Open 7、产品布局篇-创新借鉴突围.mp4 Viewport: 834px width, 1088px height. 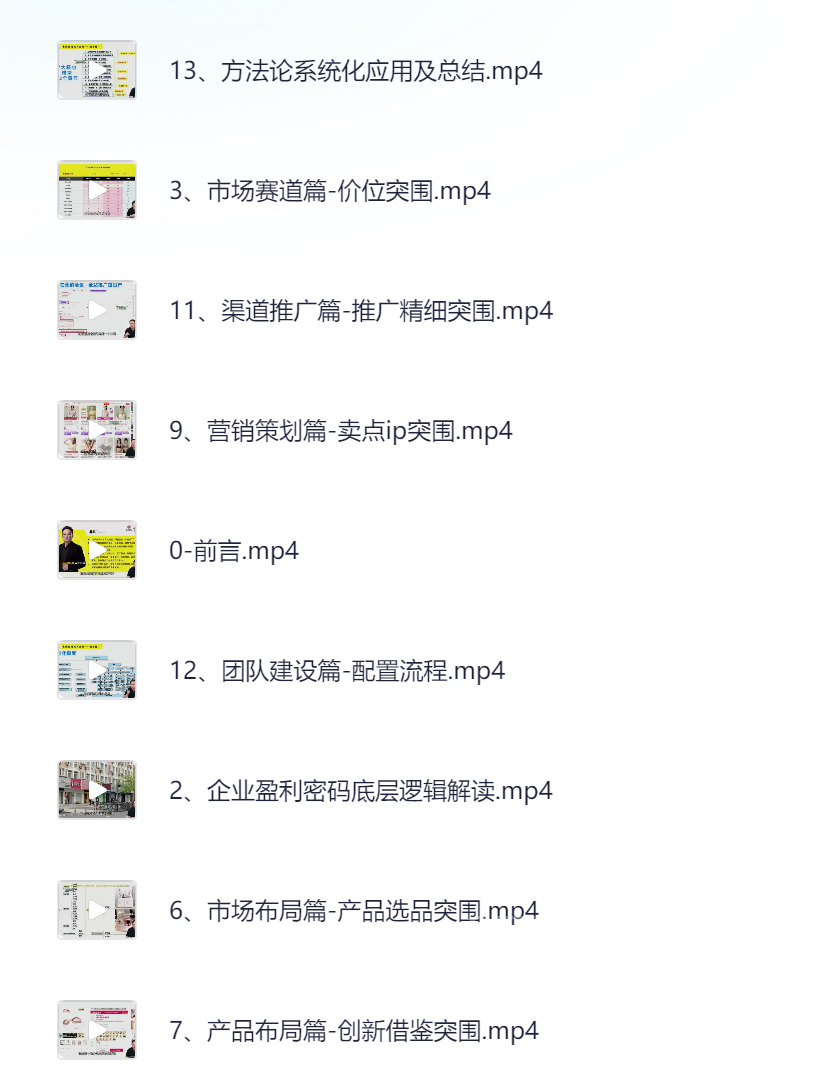[353, 1031]
